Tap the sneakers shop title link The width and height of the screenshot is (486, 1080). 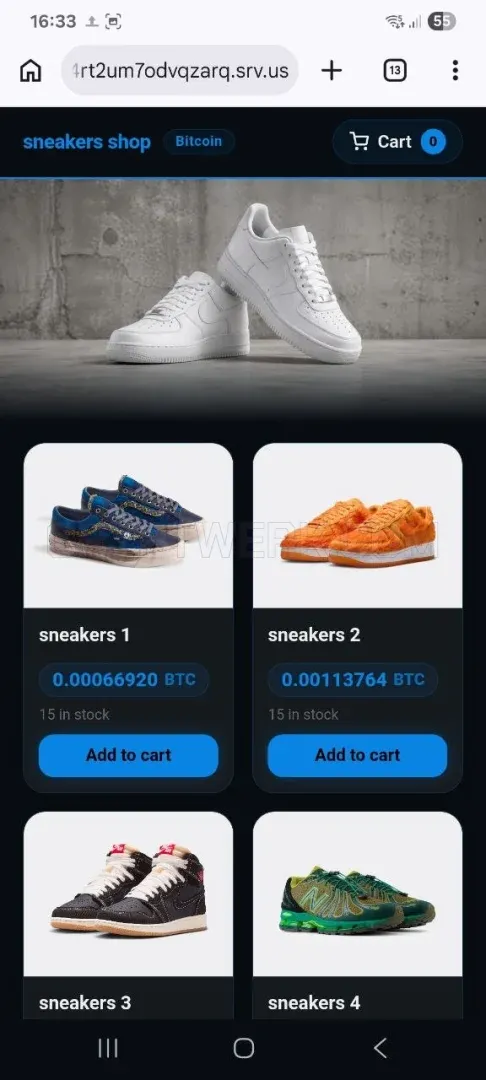[x=87, y=142]
